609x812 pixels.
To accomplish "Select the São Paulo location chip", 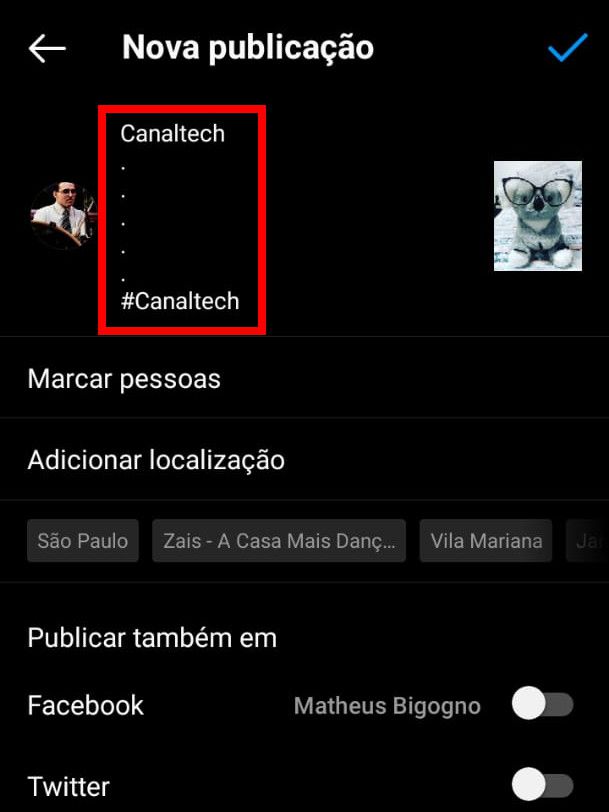I will pos(83,541).
